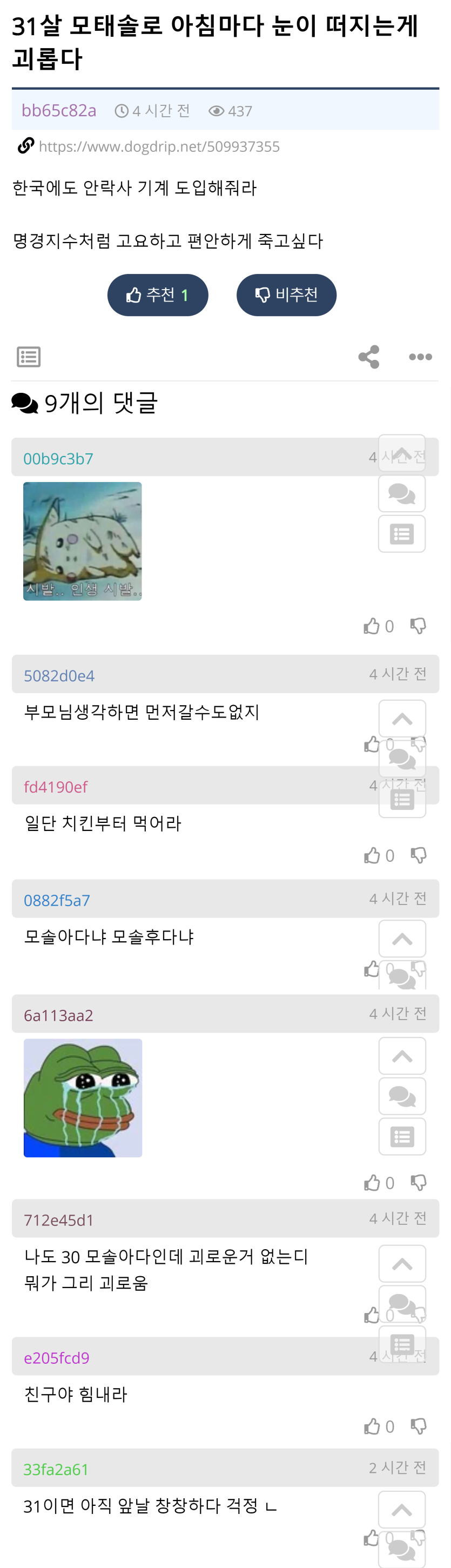Like the comment by 6a113aa2
Viewport: 451px width, 1568px height.
[372, 1182]
